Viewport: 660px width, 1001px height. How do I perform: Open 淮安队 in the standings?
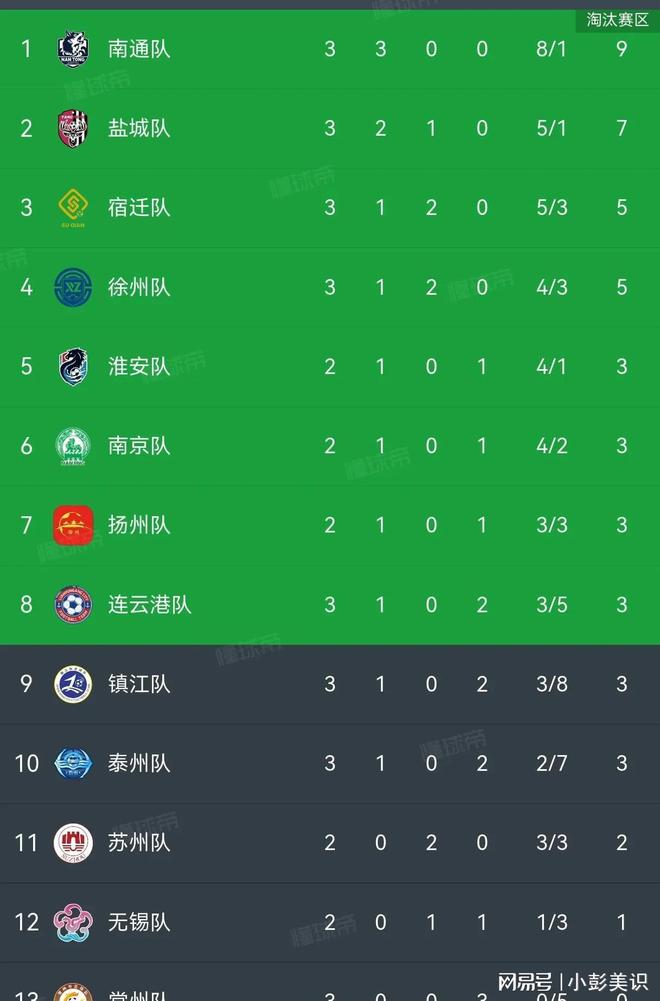(x=139, y=366)
